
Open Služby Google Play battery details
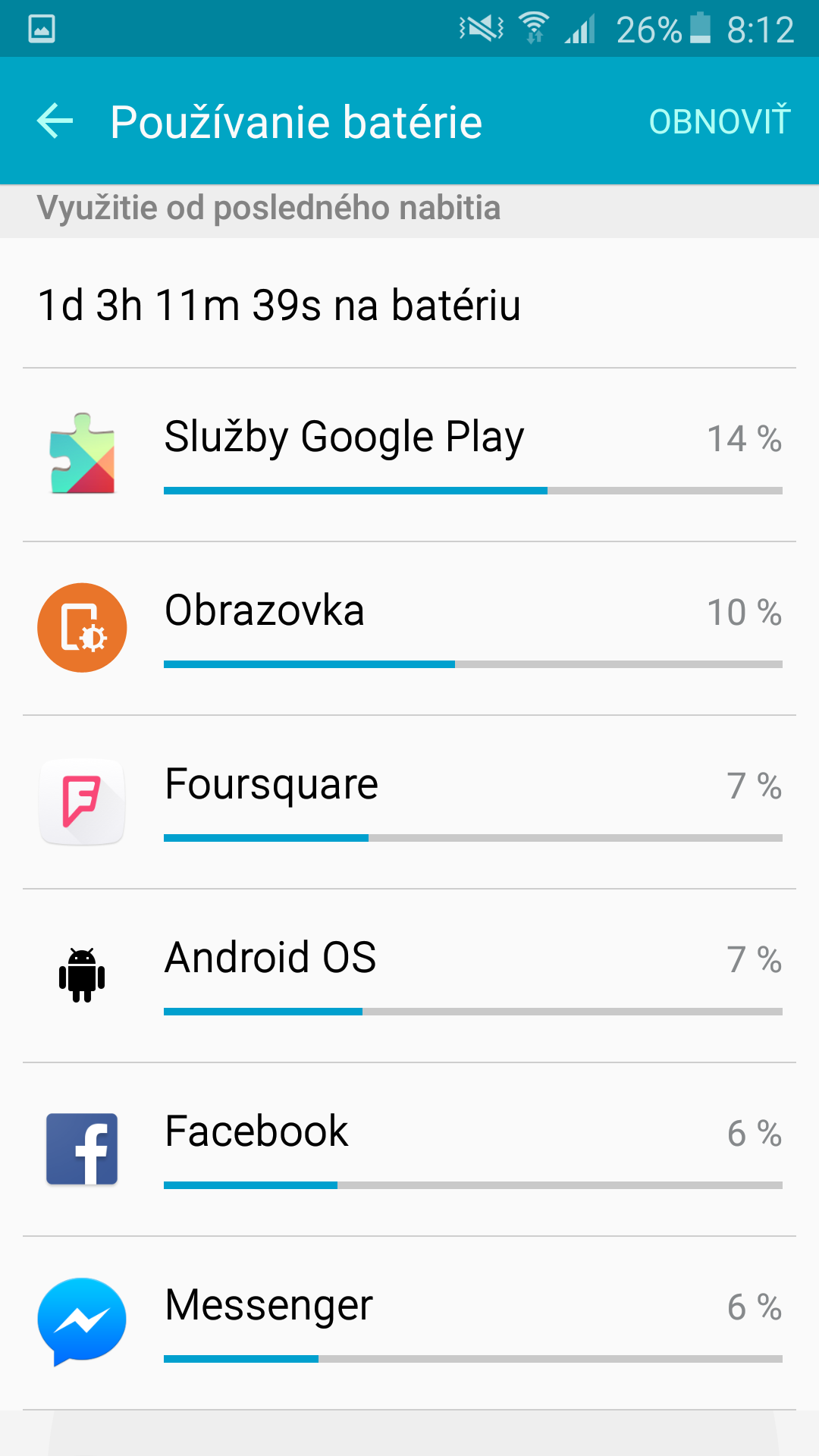click(409, 455)
